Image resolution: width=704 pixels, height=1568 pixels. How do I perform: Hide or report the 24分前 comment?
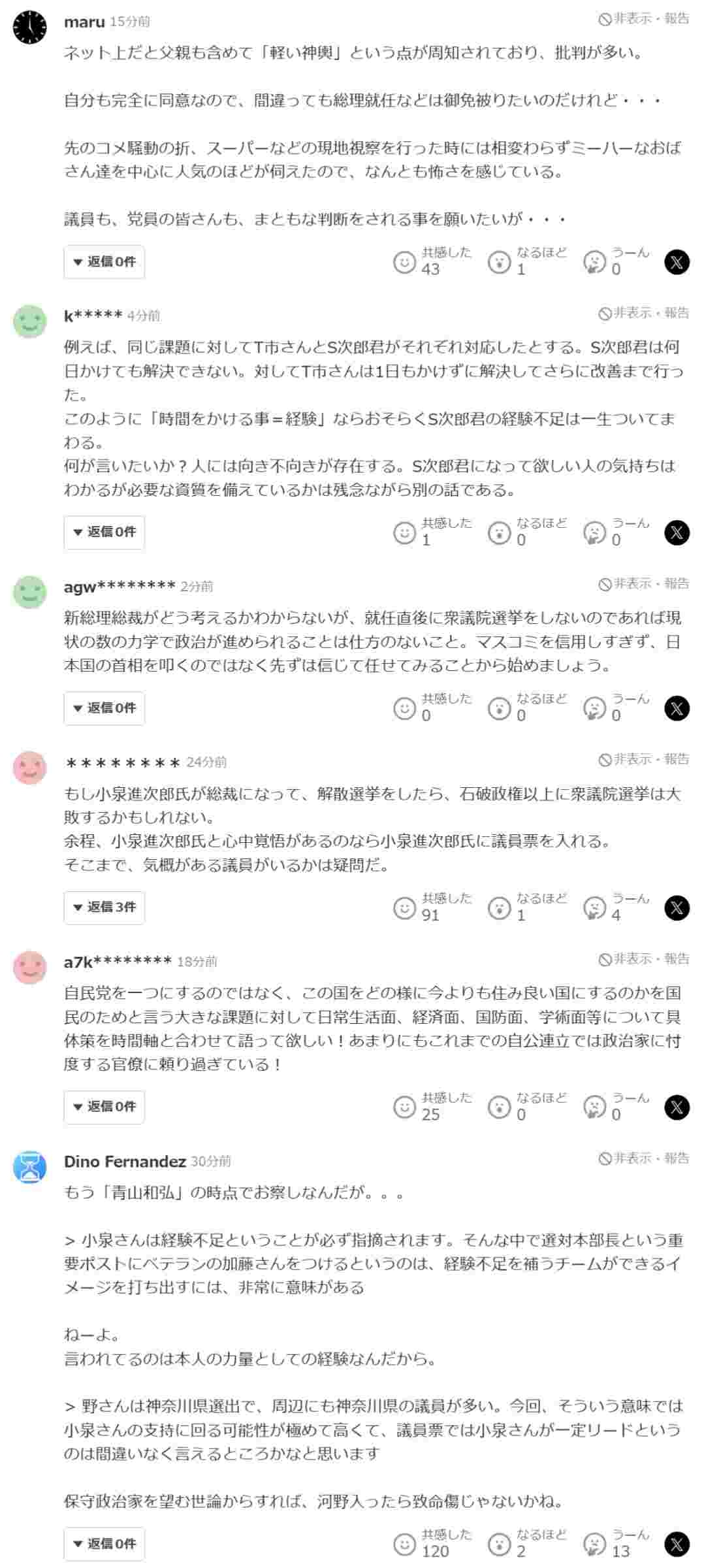click(x=644, y=759)
